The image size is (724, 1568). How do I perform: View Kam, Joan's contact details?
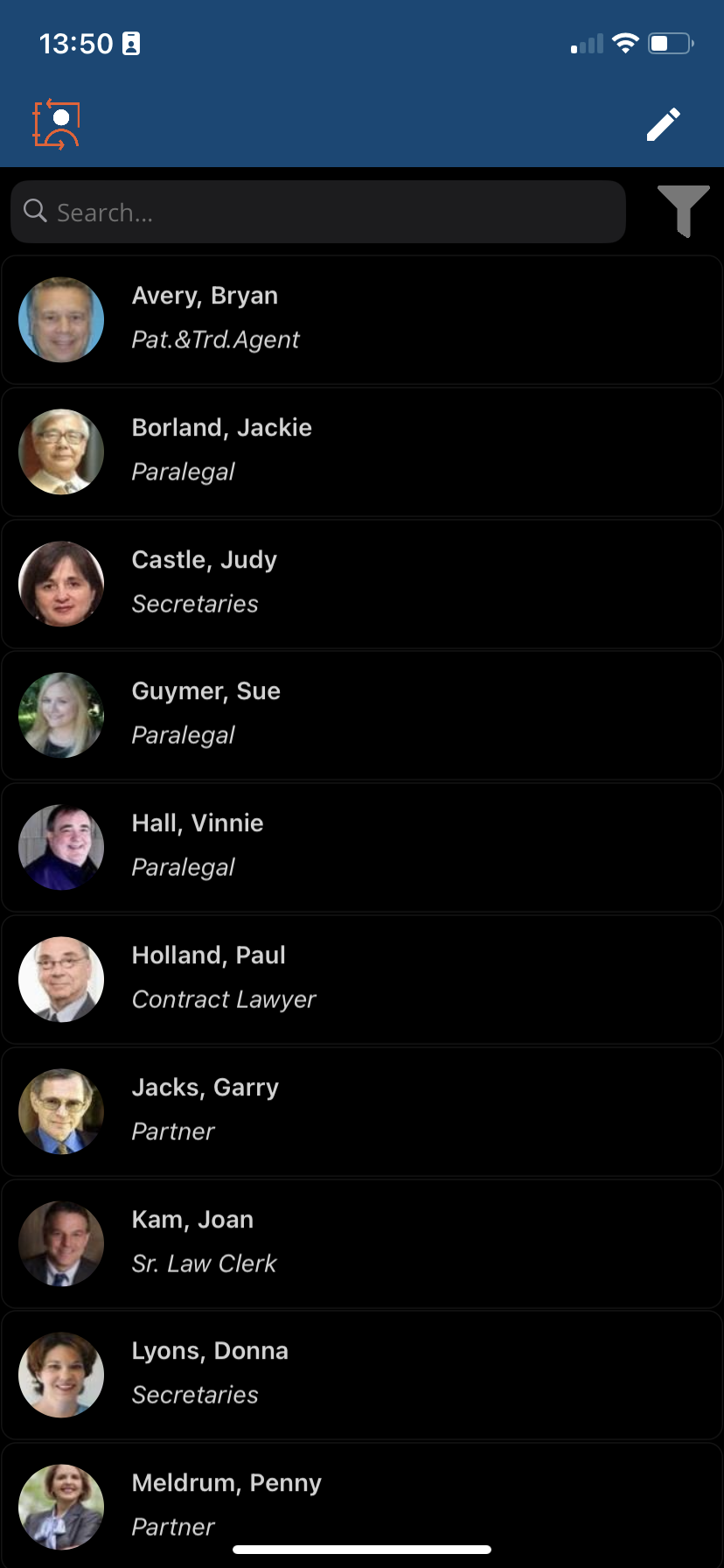click(x=362, y=1243)
